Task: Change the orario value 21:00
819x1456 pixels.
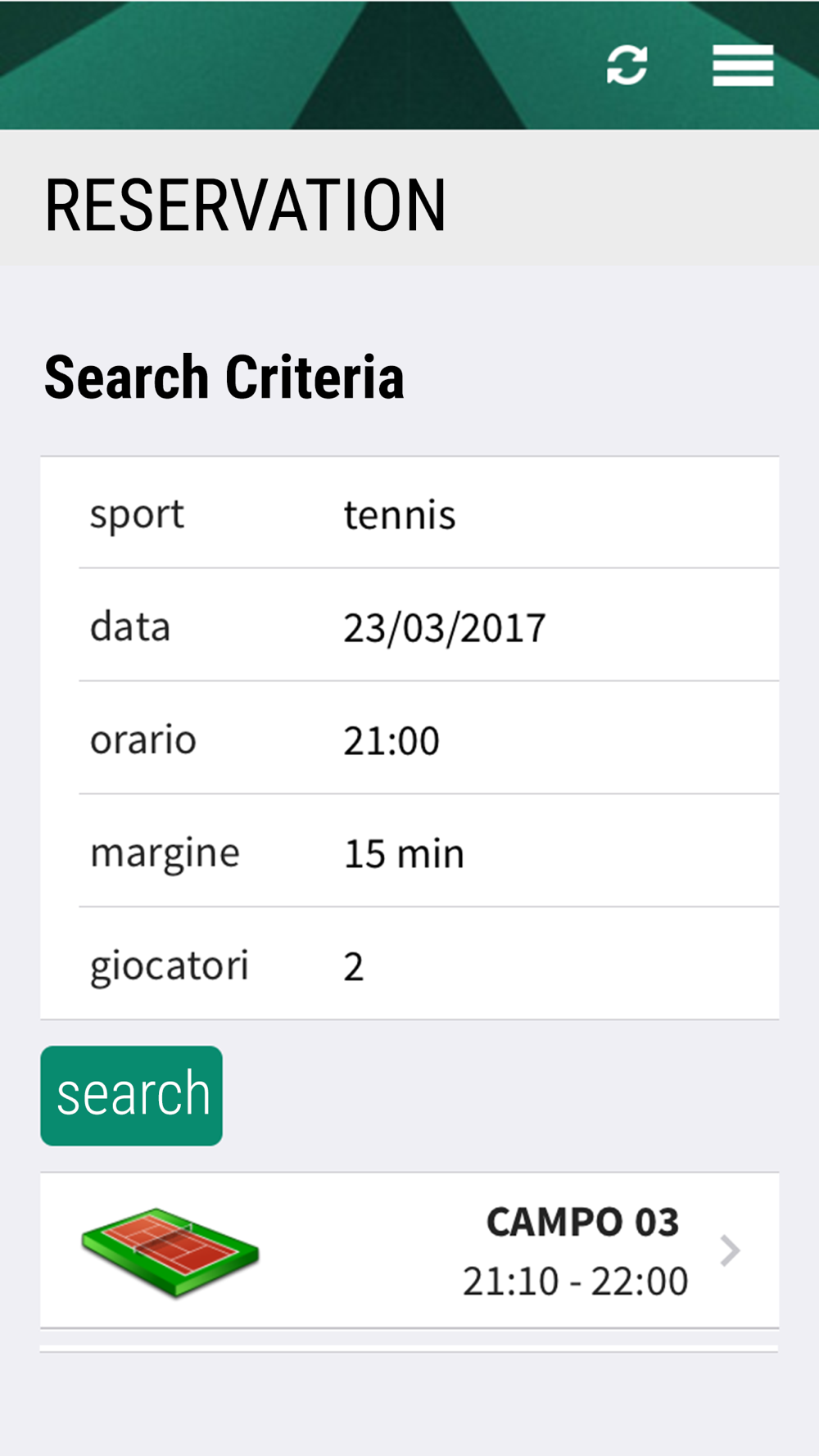Action: coord(409,738)
